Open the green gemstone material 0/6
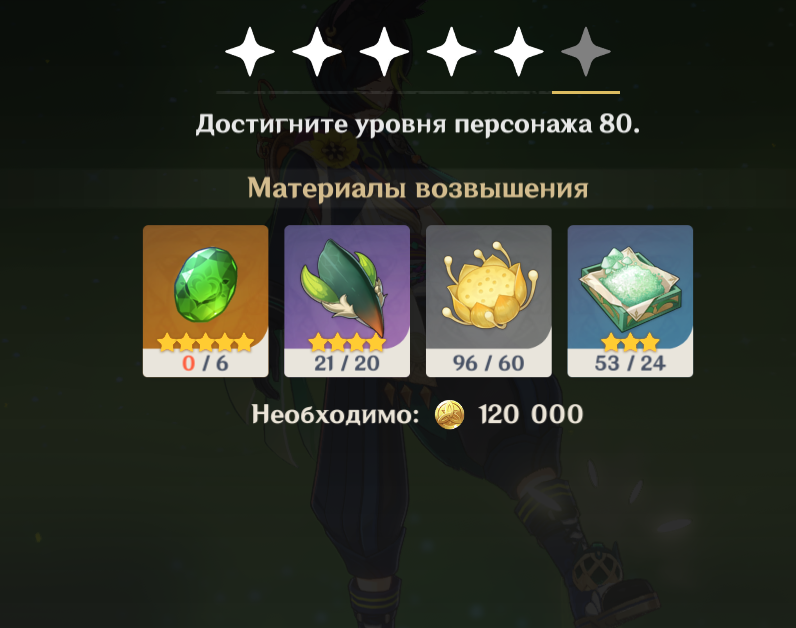 click(205, 298)
